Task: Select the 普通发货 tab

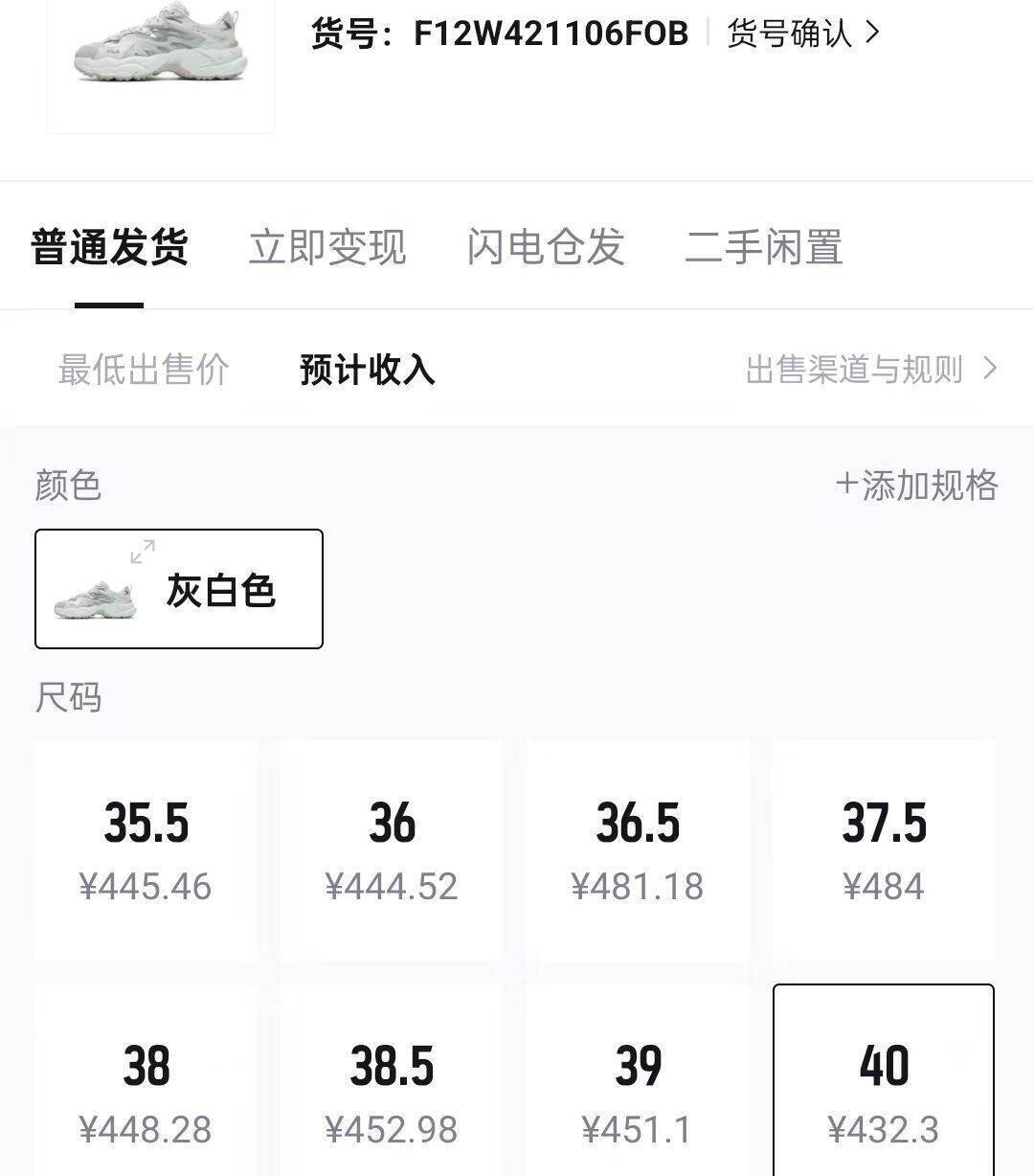Action: click(109, 247)
